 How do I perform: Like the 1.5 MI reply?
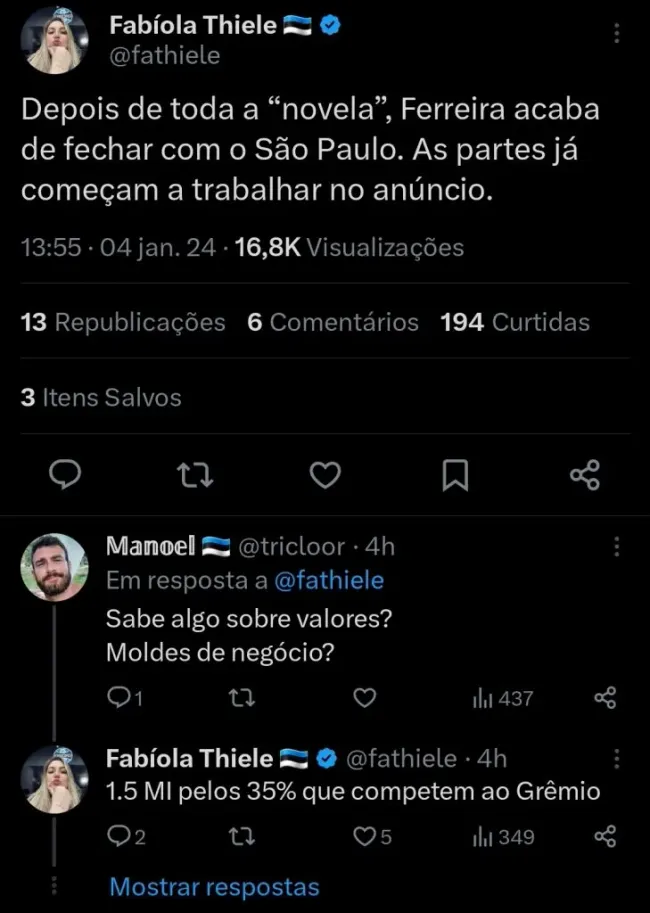point(365,837)
